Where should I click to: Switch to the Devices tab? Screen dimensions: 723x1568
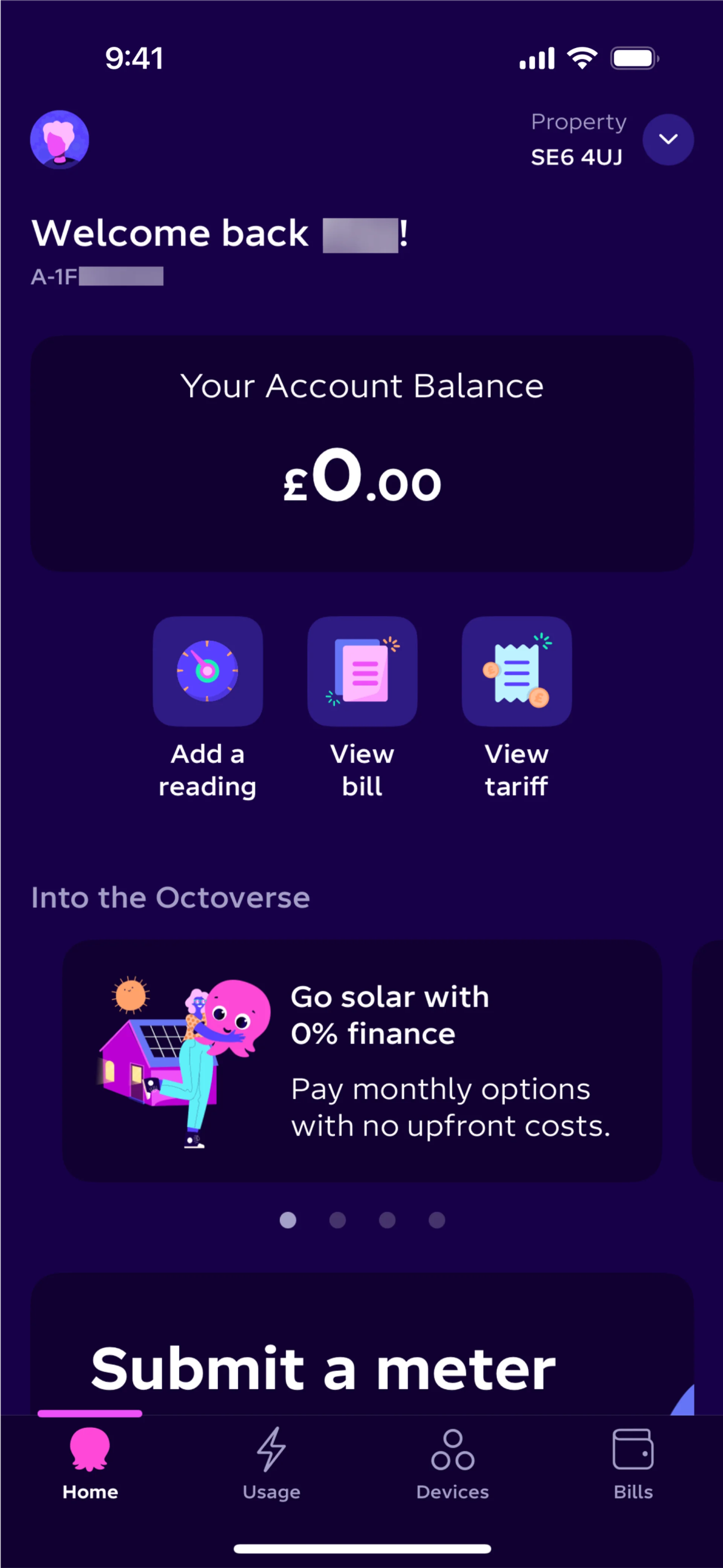[x=452, y=1464]
